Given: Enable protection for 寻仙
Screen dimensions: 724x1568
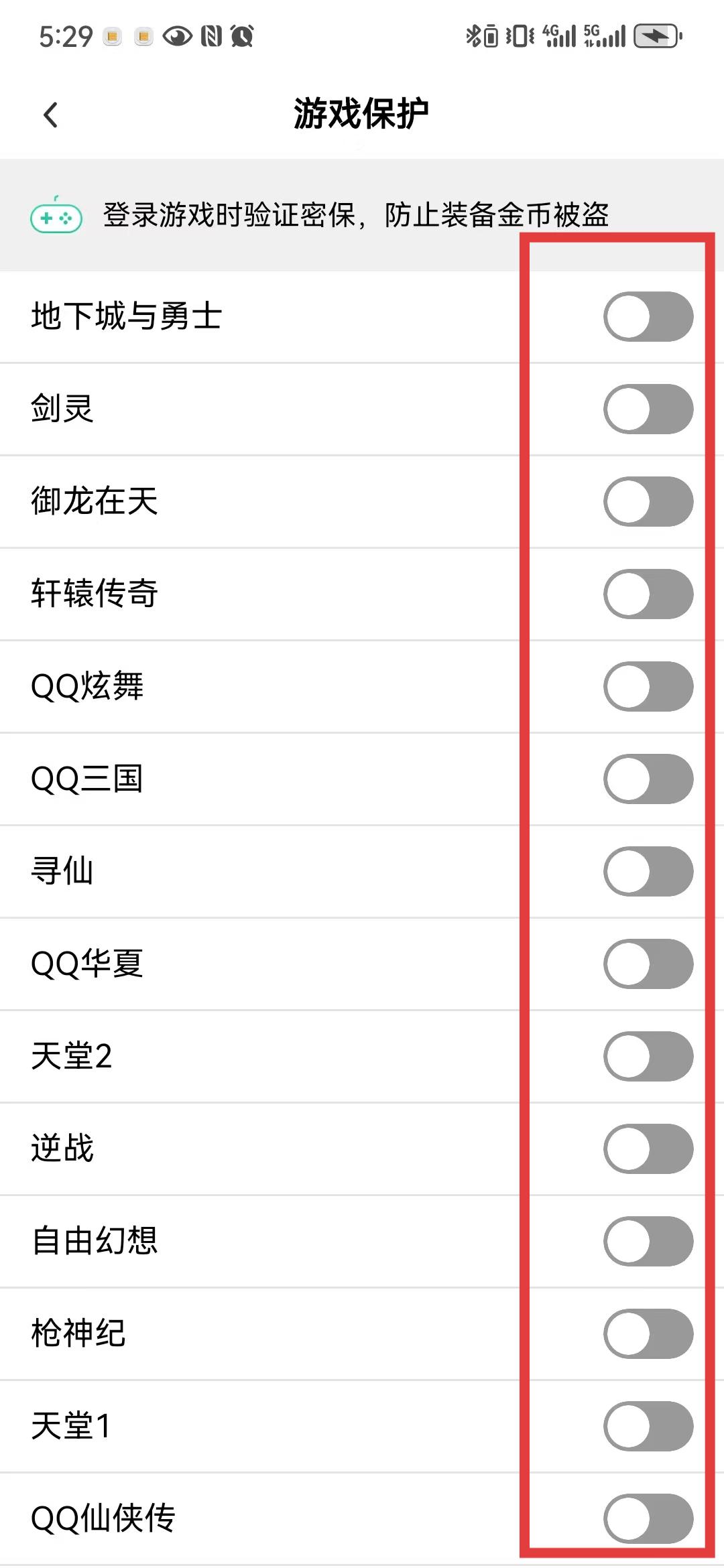Looking at the screenshot, I should pyautogui.click(x=648, y=870).
